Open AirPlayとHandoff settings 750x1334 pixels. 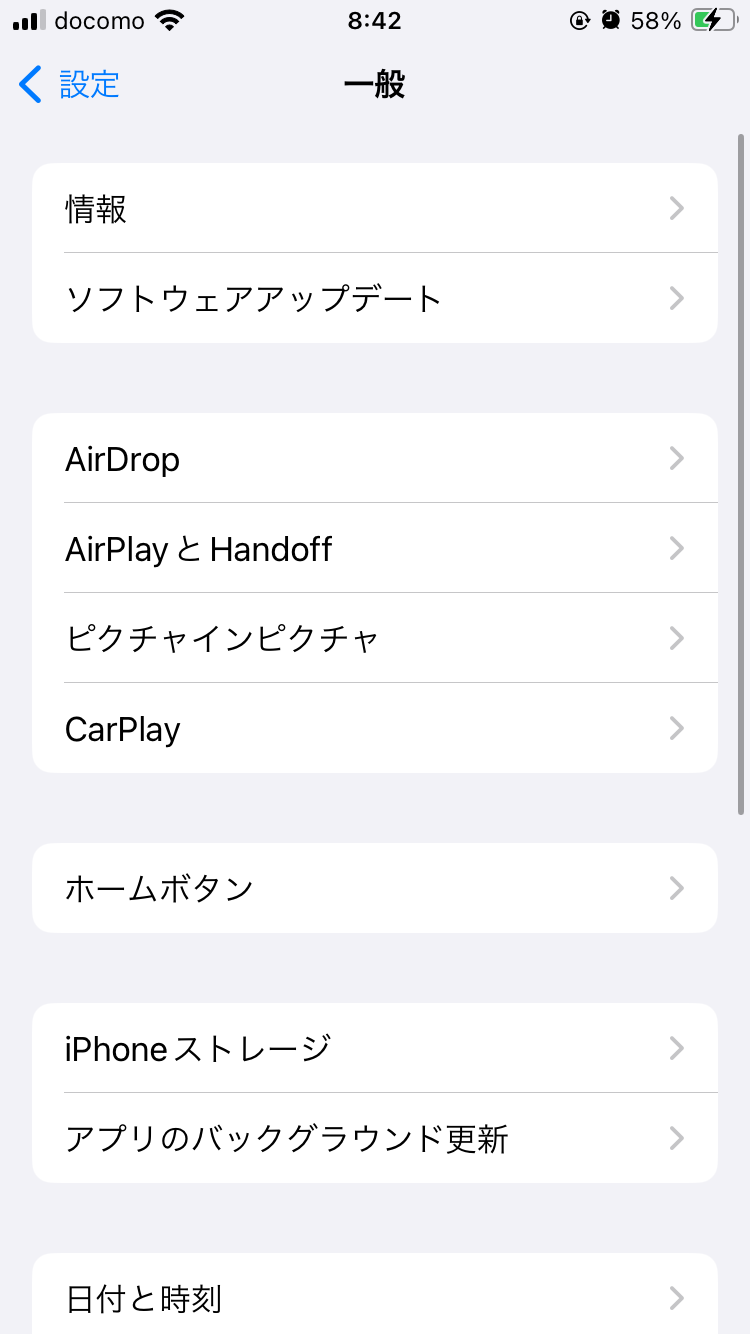tap(374, 548)
